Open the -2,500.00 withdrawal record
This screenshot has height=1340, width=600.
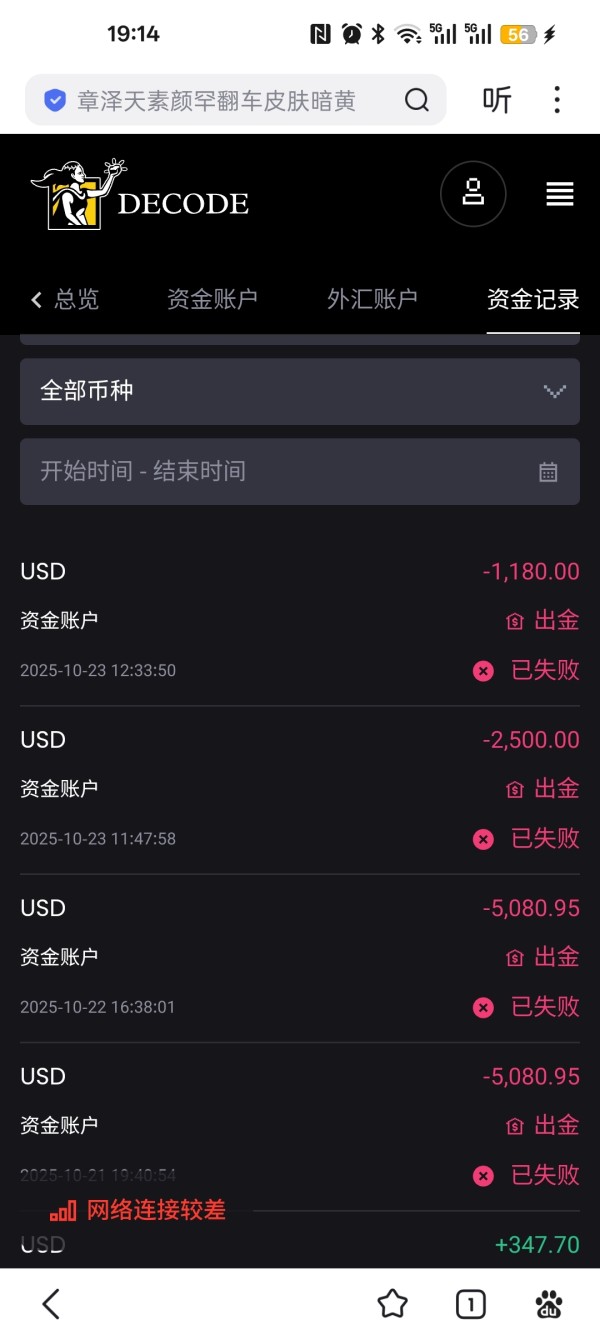(x=300, y=788)
